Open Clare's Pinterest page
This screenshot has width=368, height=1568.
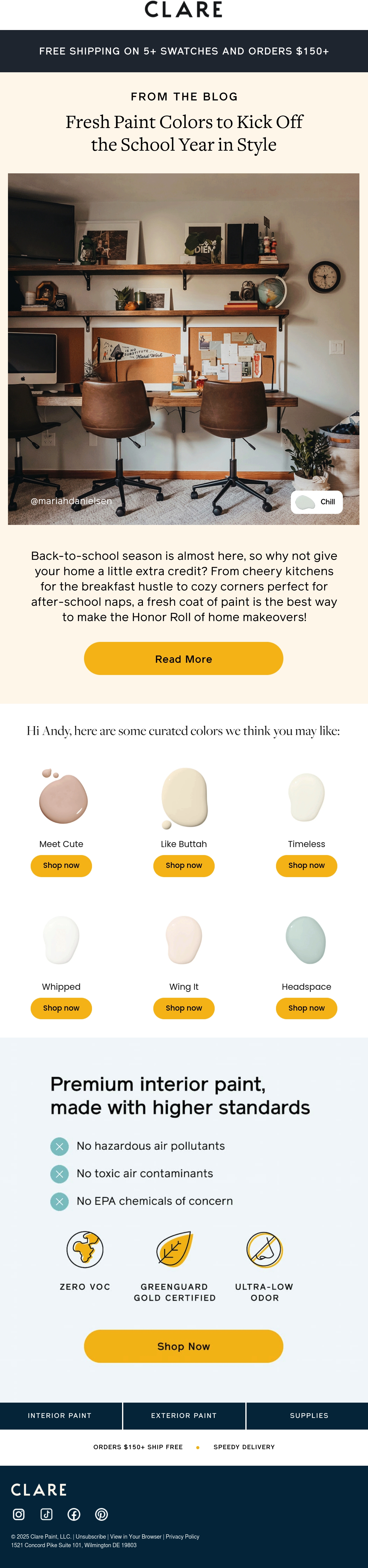click(102, 1514)
